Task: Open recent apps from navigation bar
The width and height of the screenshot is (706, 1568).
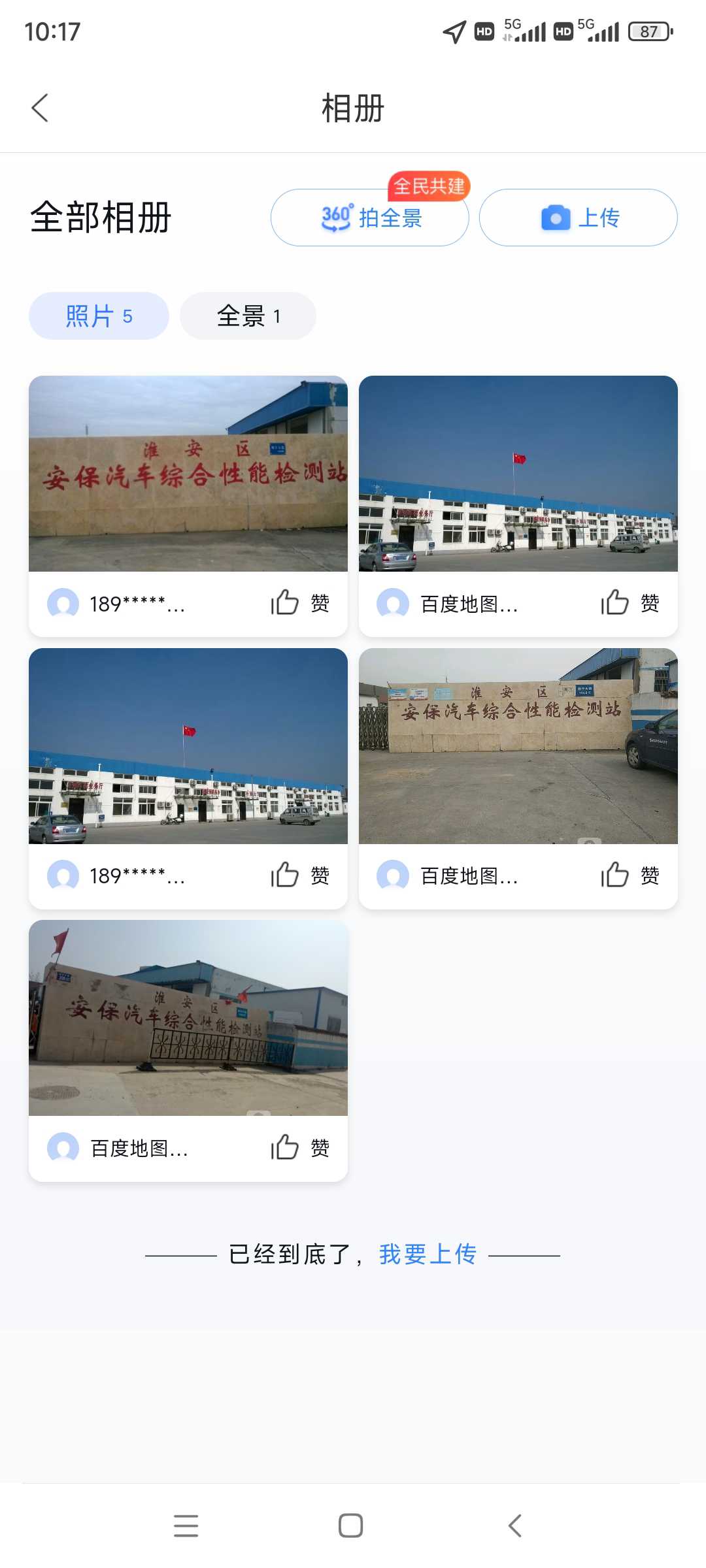Action: tap(186, 1526)
